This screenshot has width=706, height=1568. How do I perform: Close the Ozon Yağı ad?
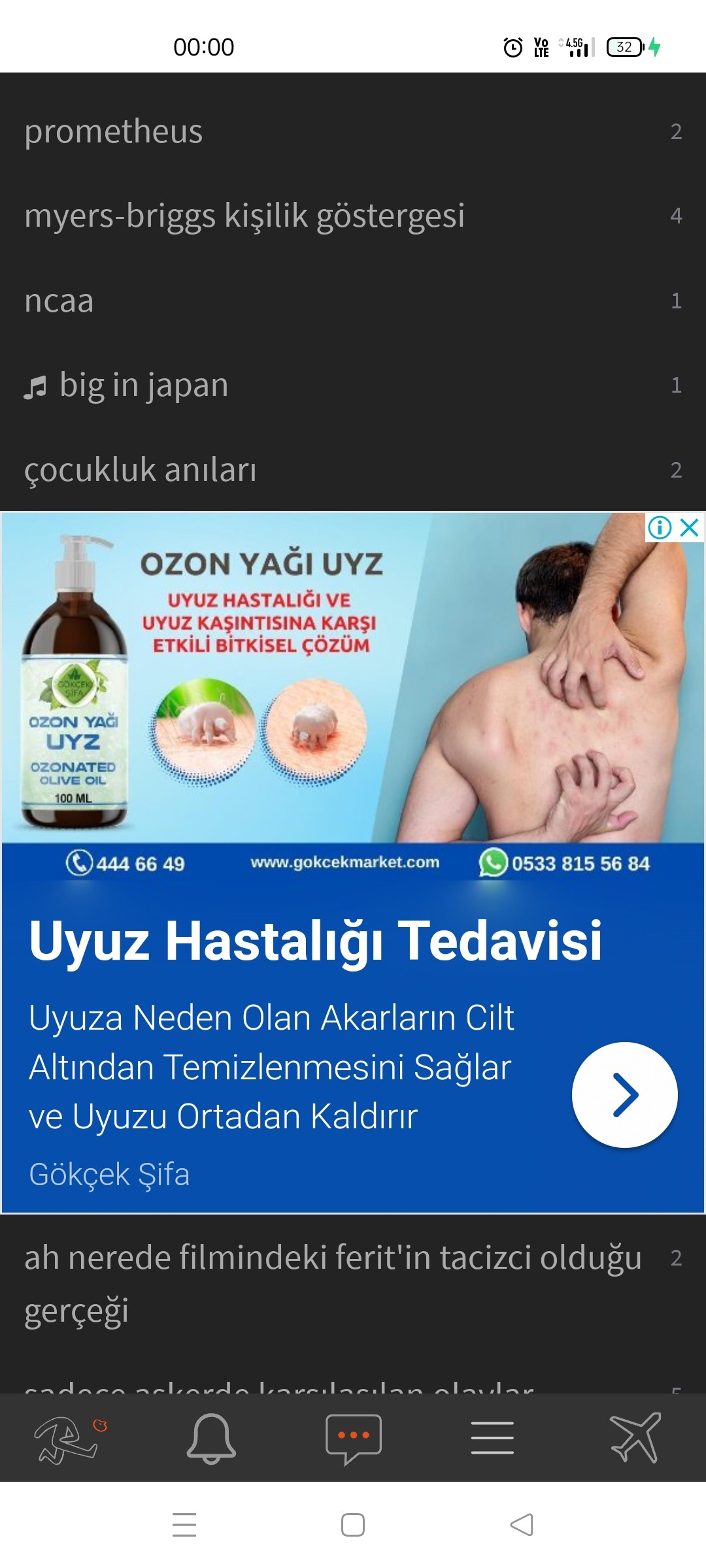(x=690, y=527)
